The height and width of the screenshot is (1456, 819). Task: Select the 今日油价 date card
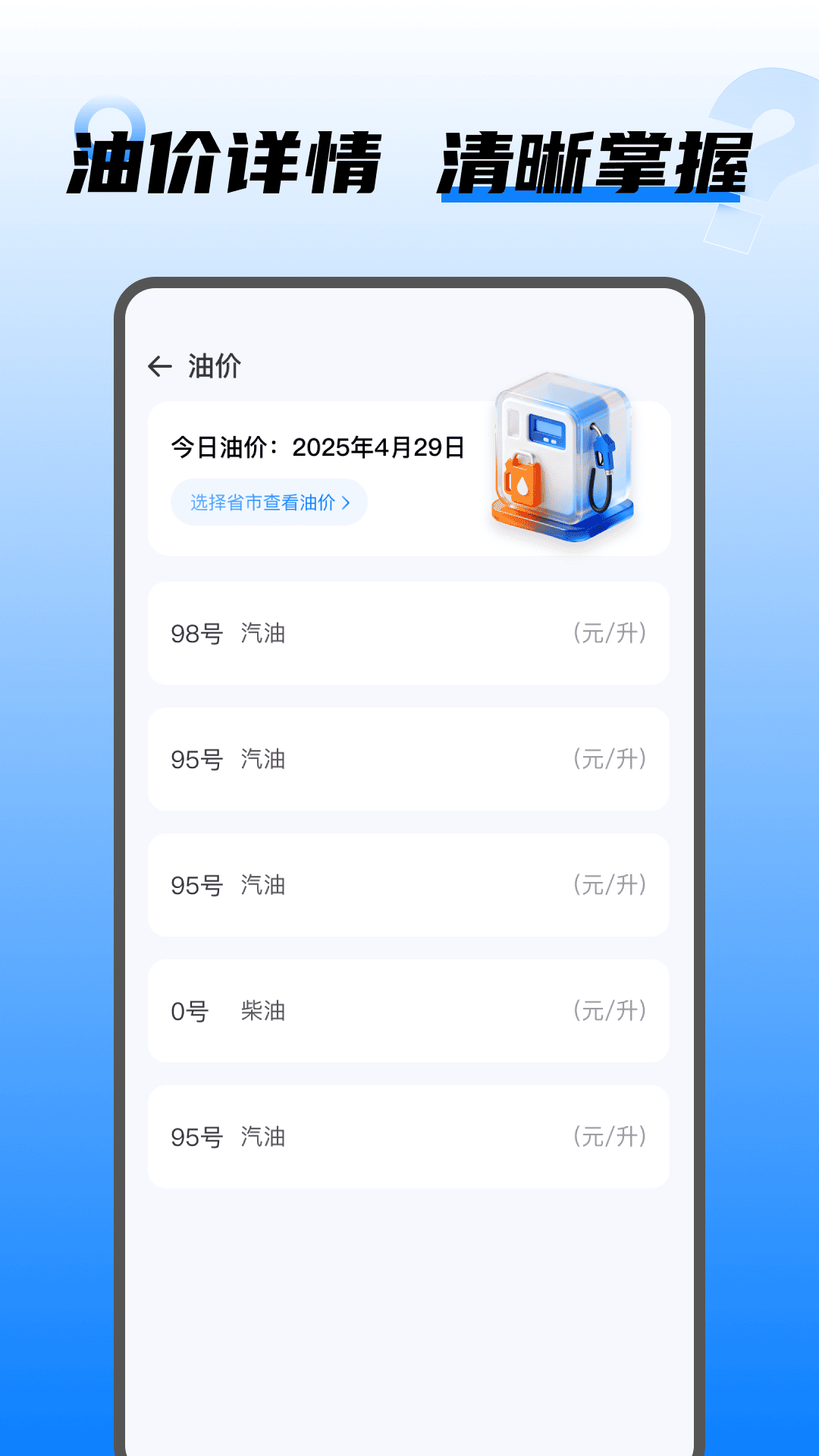[x=408, y=476]
